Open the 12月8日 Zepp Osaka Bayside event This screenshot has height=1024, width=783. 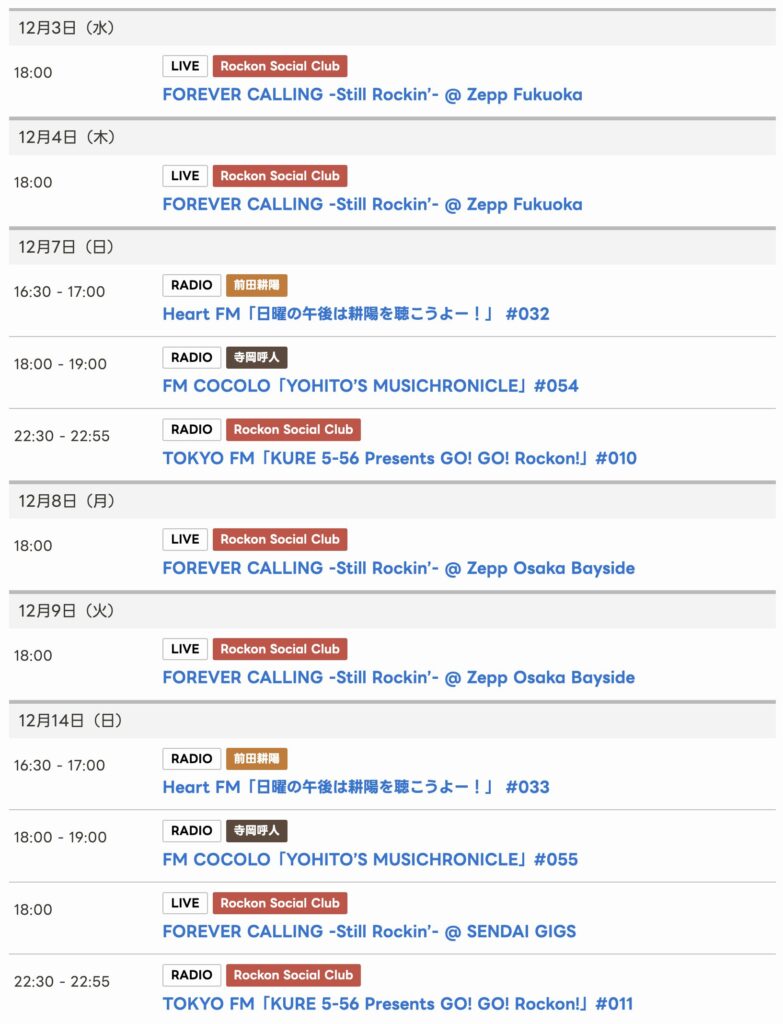[398, 568]
